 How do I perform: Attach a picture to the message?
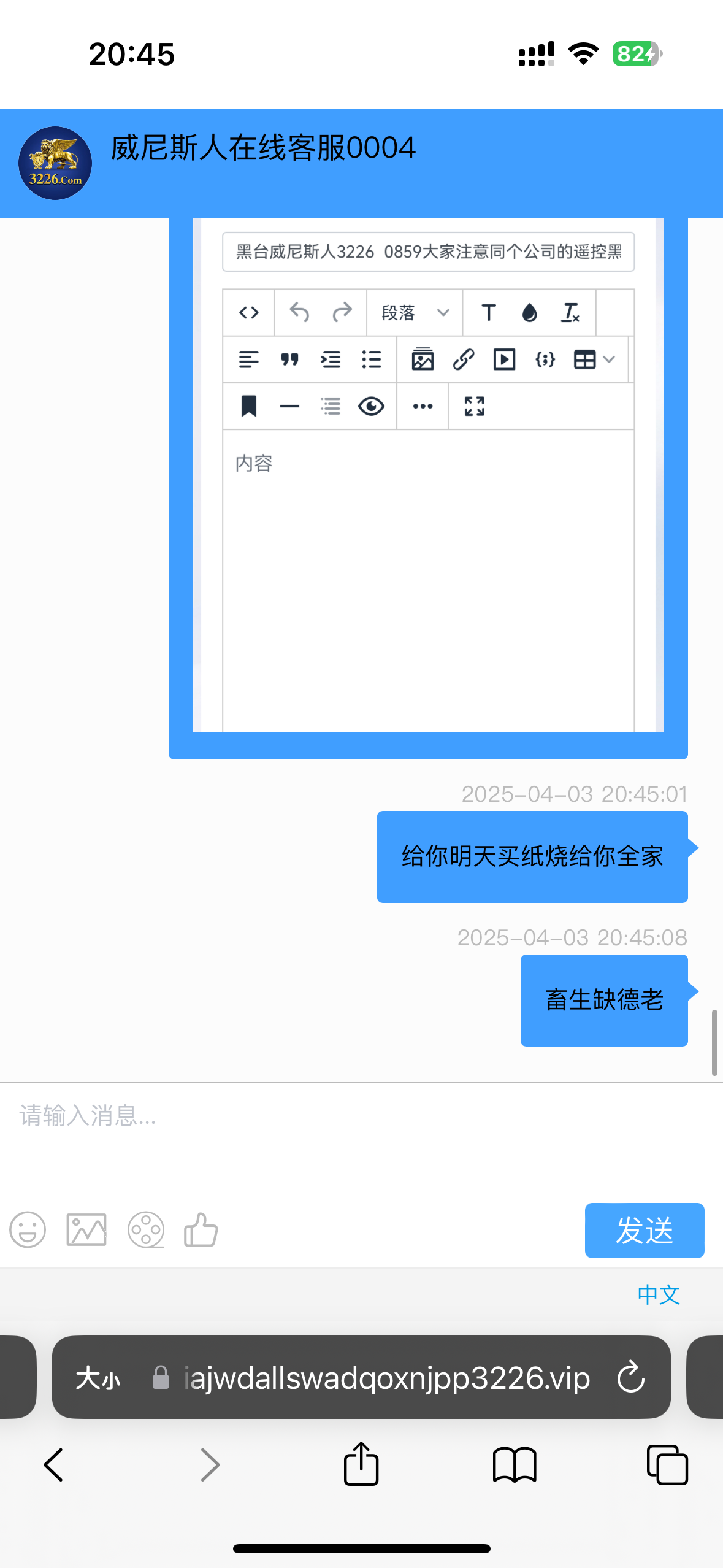86,1230
